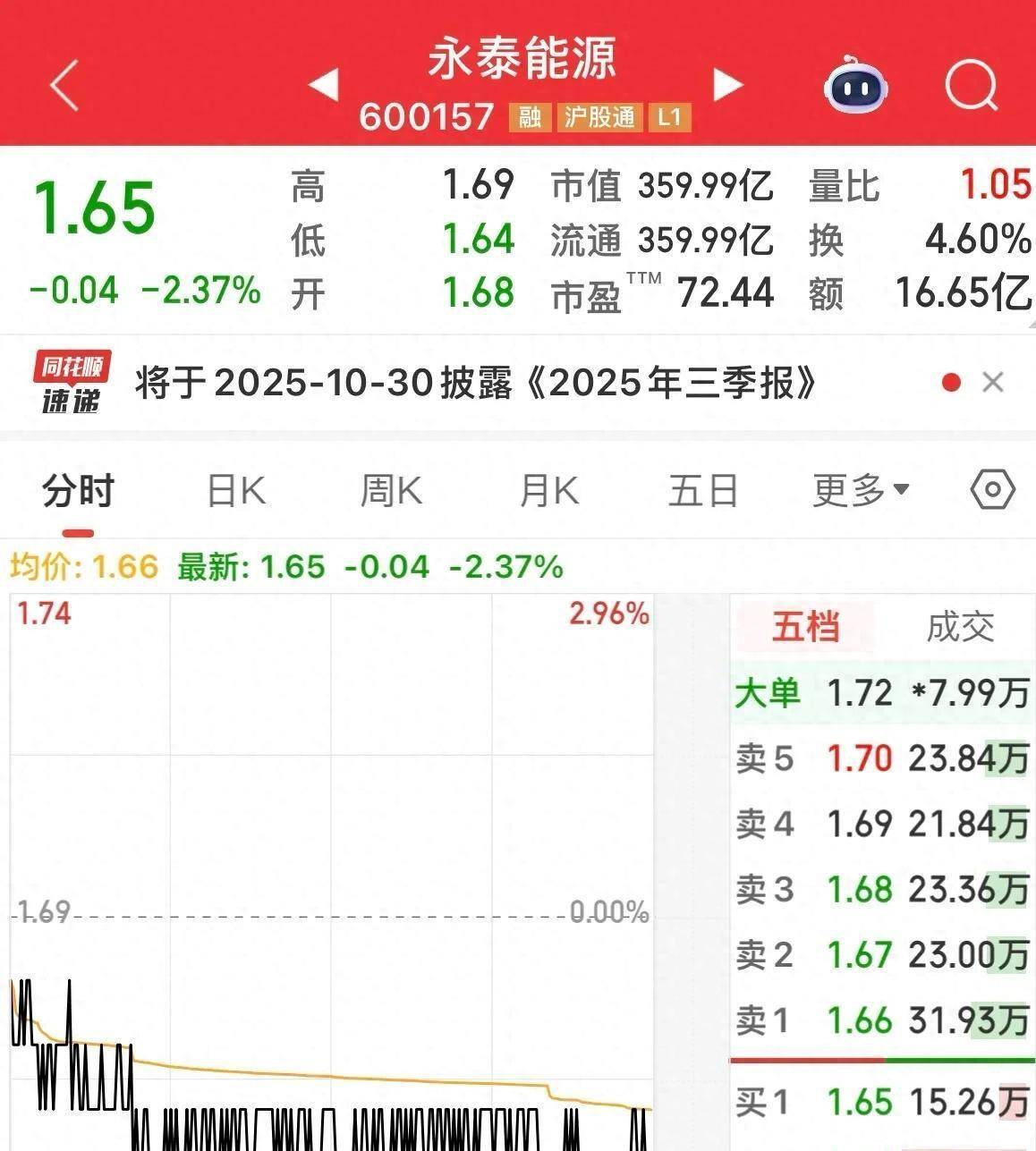Switch to the next stock
The height and width of the screenshot is (1151, 1036).
coord(727,85)
